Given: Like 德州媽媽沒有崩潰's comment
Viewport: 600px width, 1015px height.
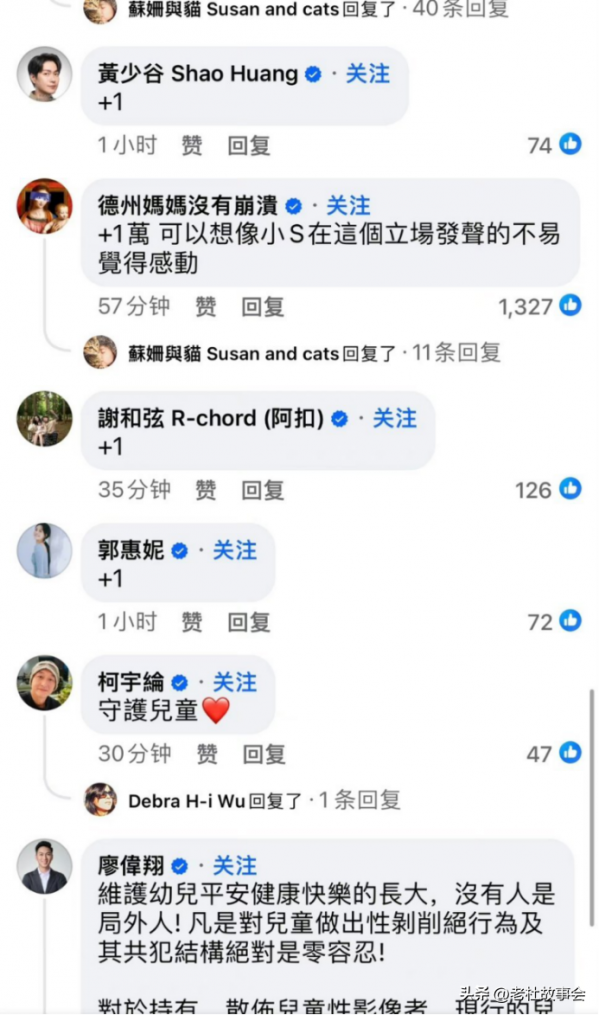Looking at the screenshot, I should click(206, 307).
